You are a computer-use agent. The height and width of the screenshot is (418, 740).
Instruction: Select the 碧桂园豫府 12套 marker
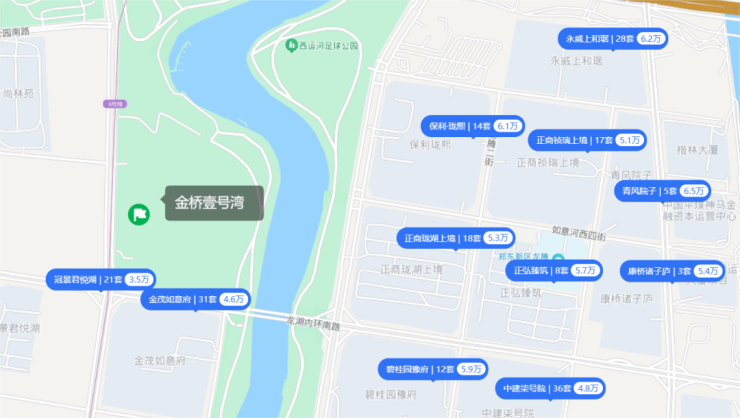pos(432,369)
